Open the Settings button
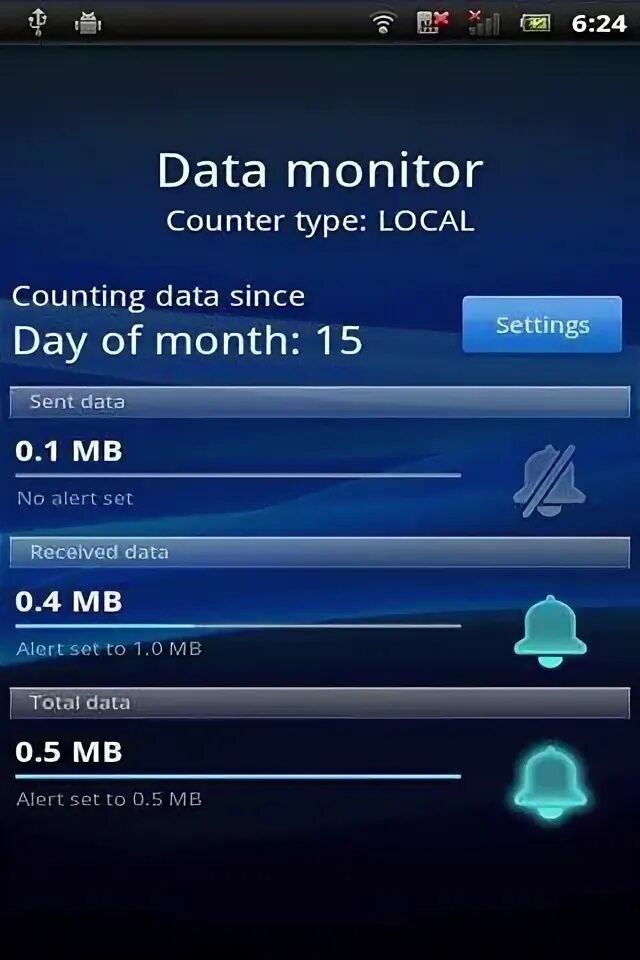The image size is (640, 960). coord(542,325)
